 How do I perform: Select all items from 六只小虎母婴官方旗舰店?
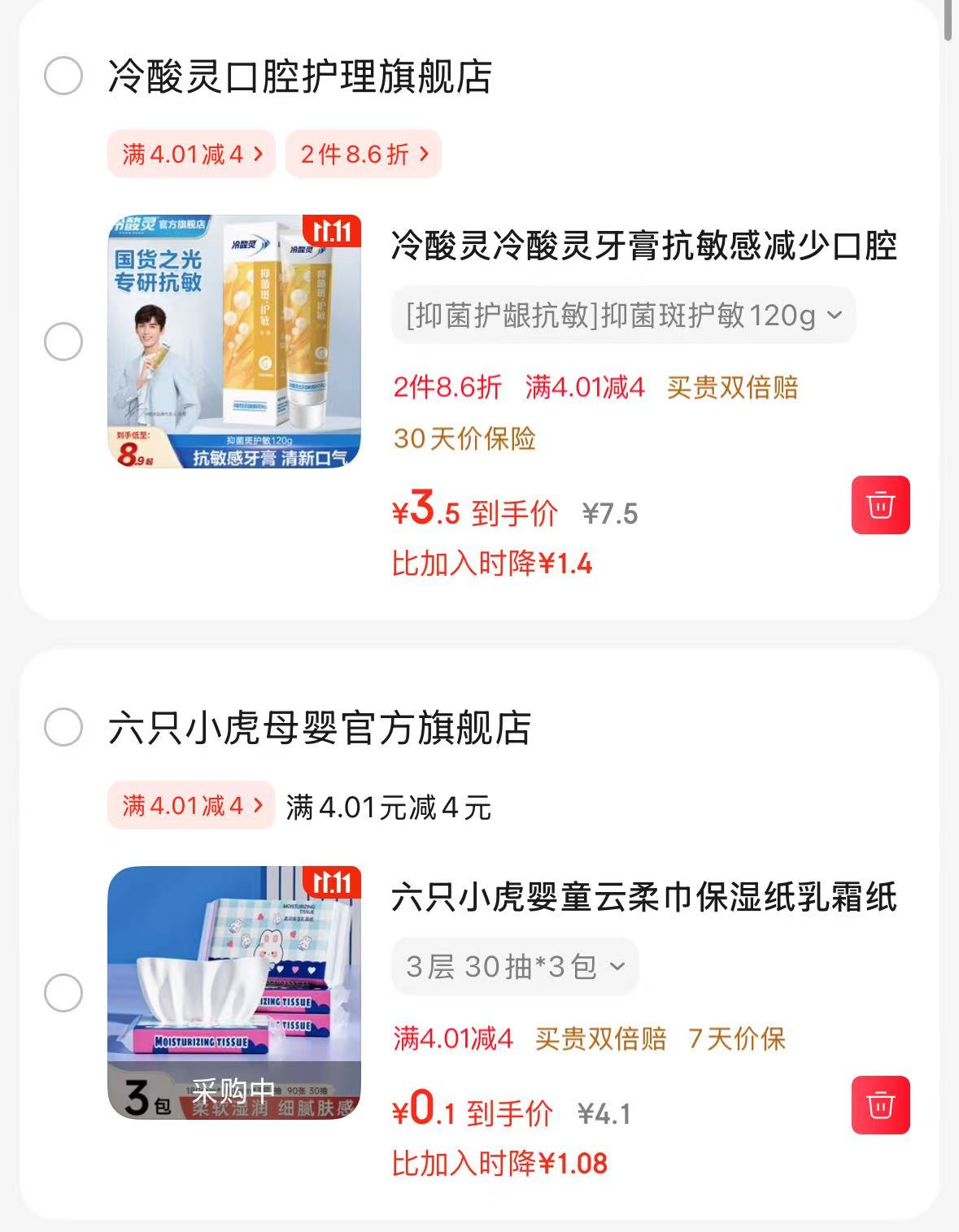tap(63, 727)
